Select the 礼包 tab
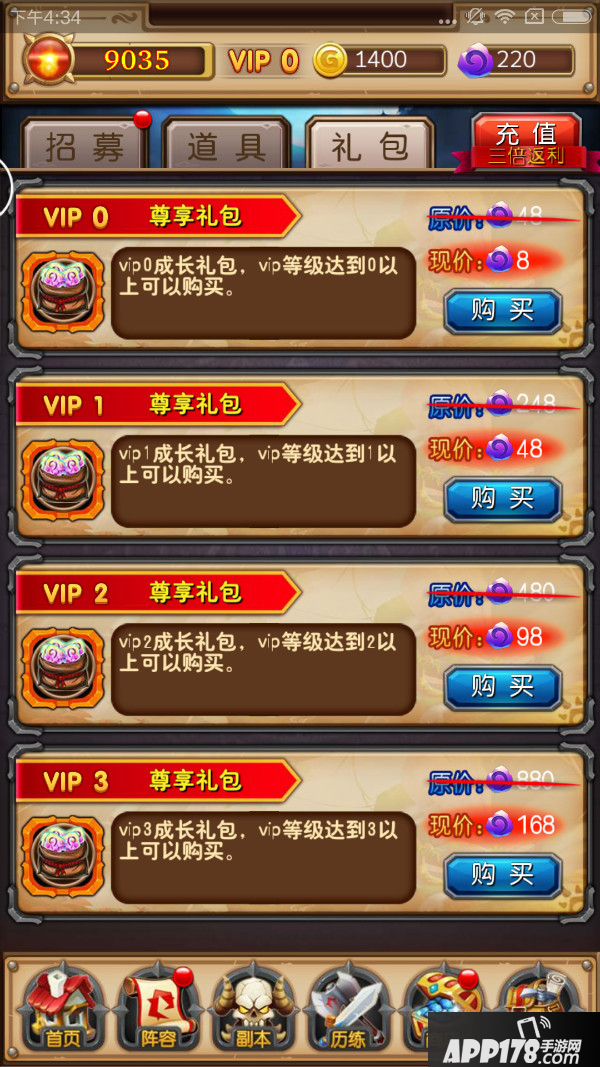600x1067 pixels. coord(369,146)
